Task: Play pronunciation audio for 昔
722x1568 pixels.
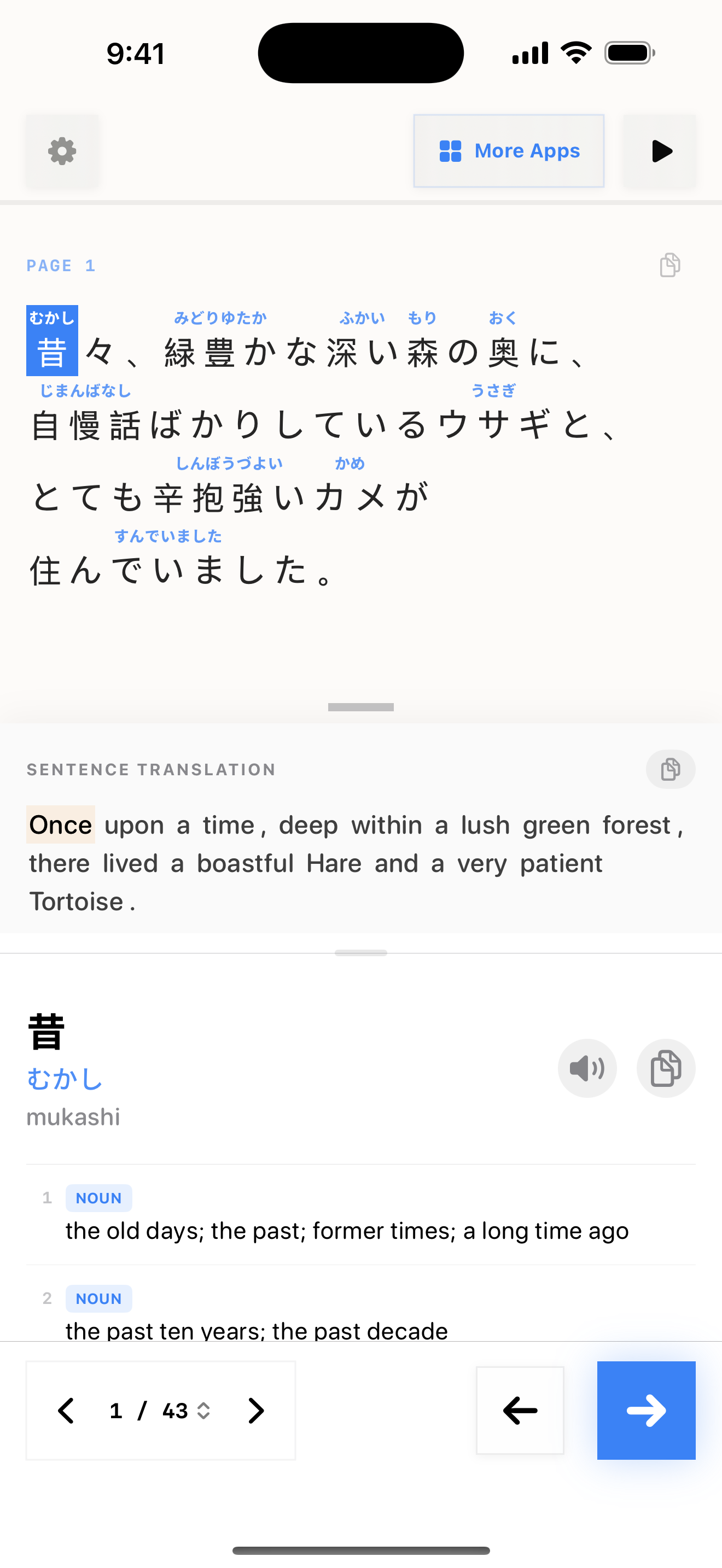Action: pos(587,1068)
